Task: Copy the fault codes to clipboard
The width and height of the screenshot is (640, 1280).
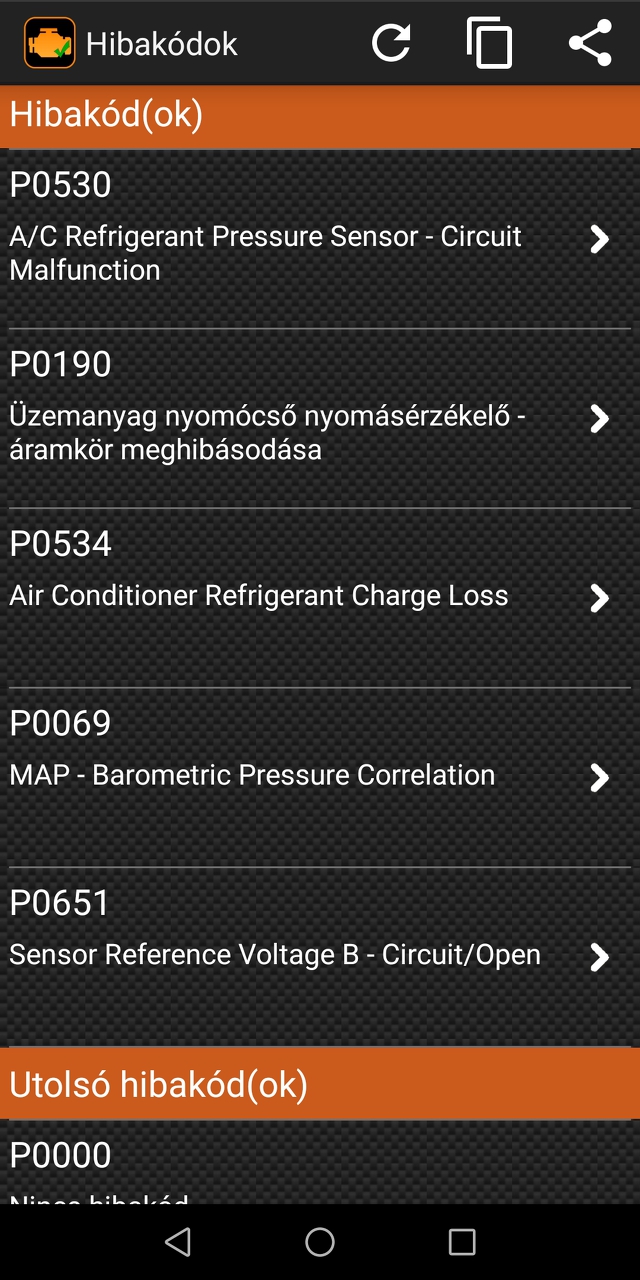Action: pyautogui.click(x=489, y=43)
